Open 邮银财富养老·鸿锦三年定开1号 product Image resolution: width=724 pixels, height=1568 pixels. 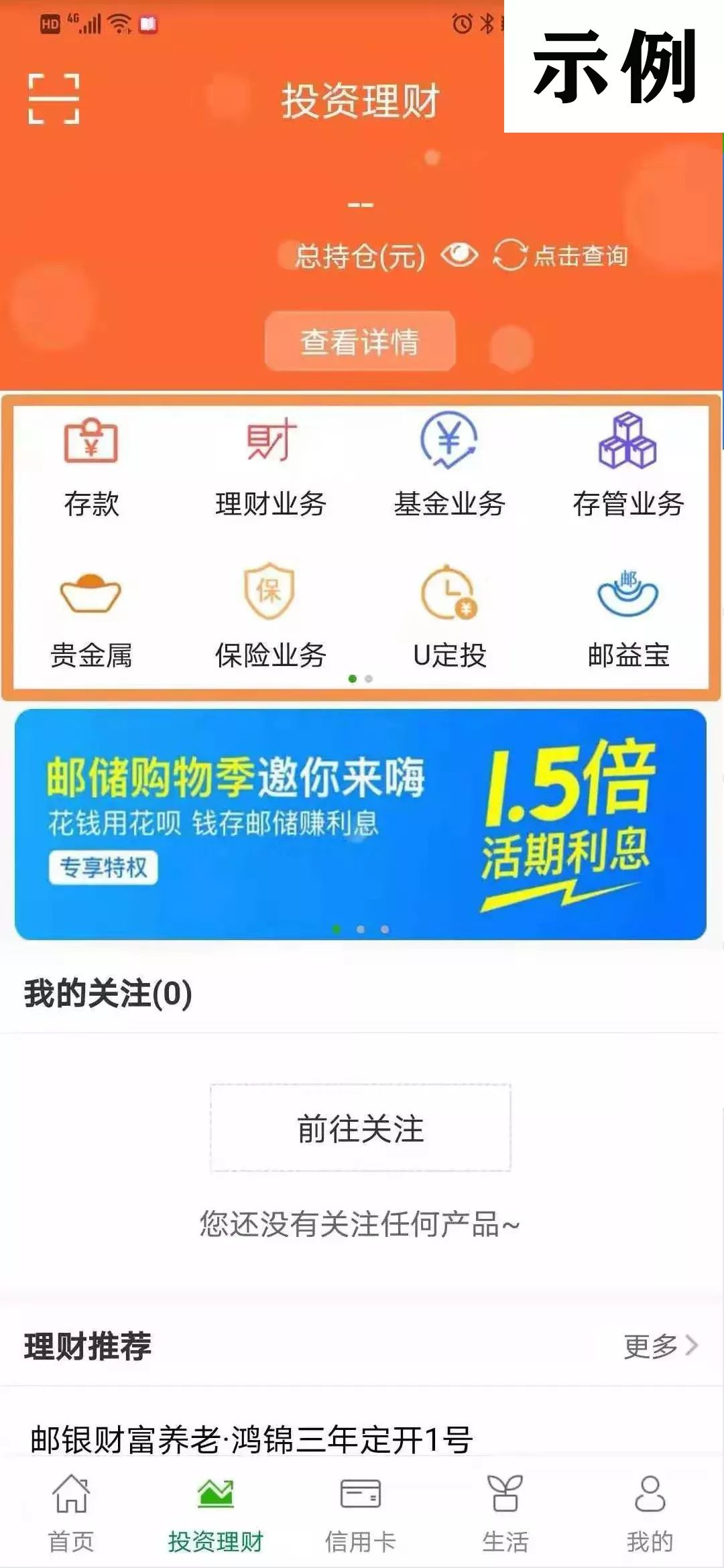[x=251, y=1439]
